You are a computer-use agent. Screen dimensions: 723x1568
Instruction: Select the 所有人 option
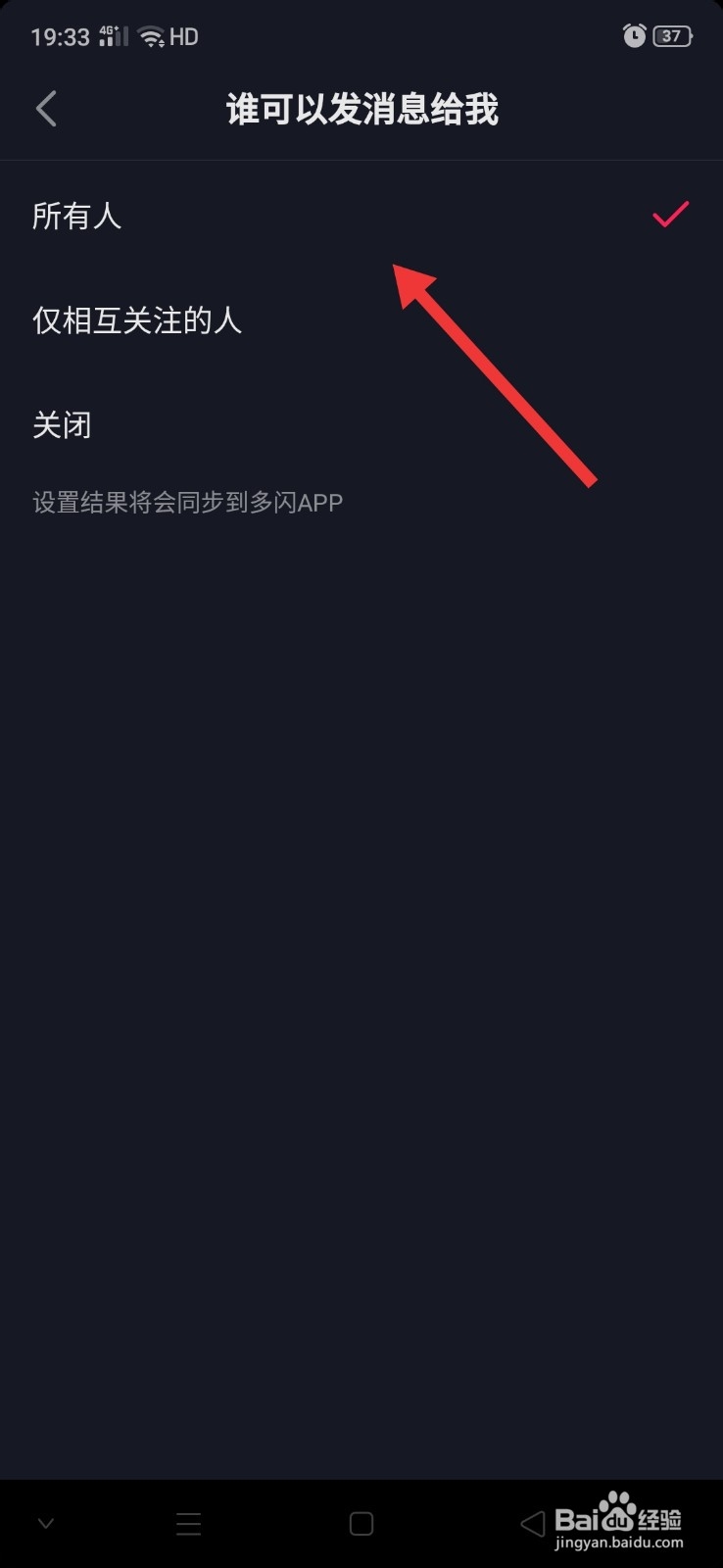click(x=77, y=217)
